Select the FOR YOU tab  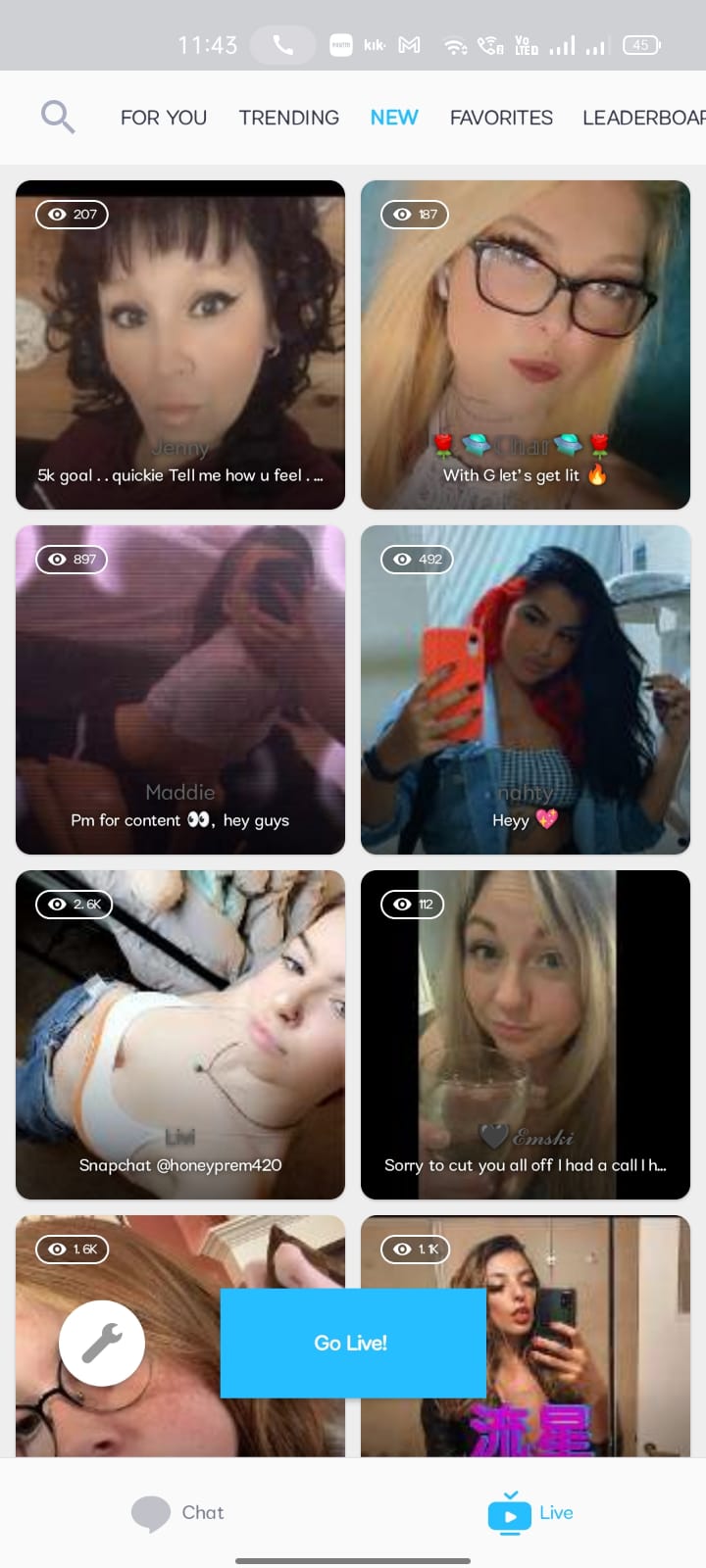click(163, 117)
